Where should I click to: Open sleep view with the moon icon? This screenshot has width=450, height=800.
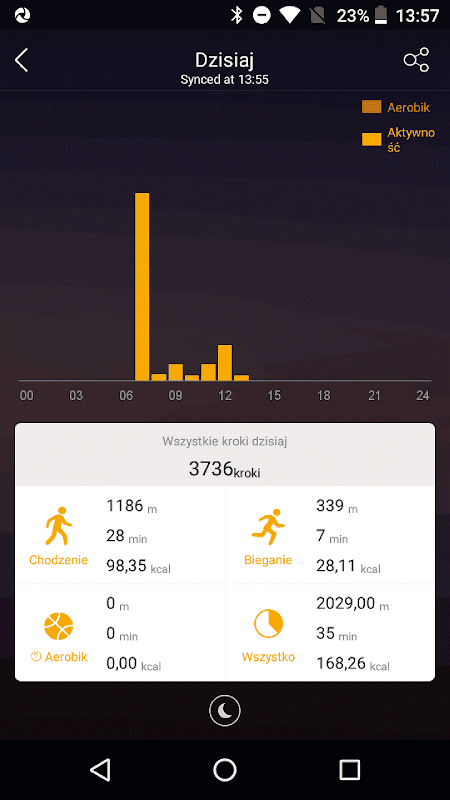click(224, 710)
